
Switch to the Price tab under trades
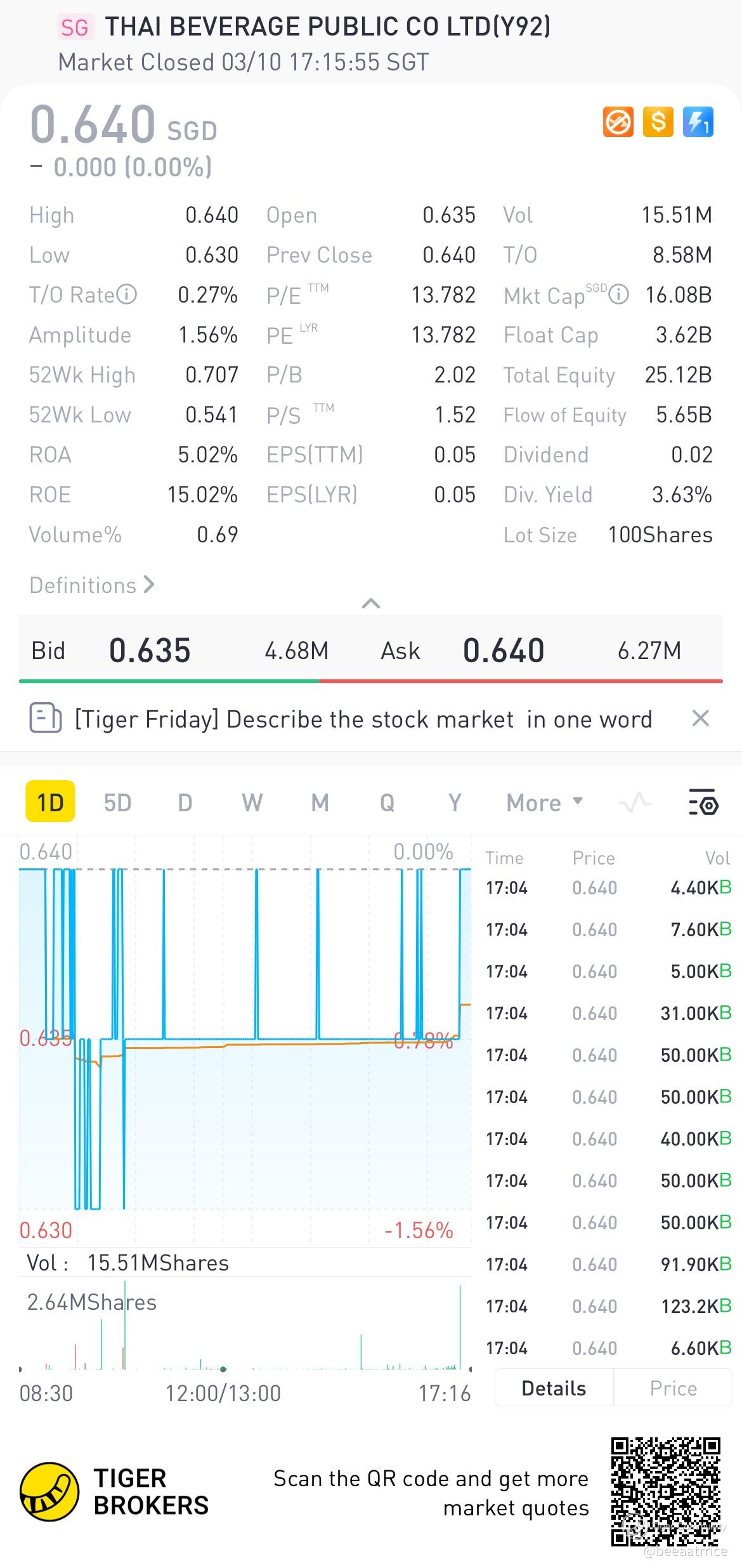point(673,1388)
